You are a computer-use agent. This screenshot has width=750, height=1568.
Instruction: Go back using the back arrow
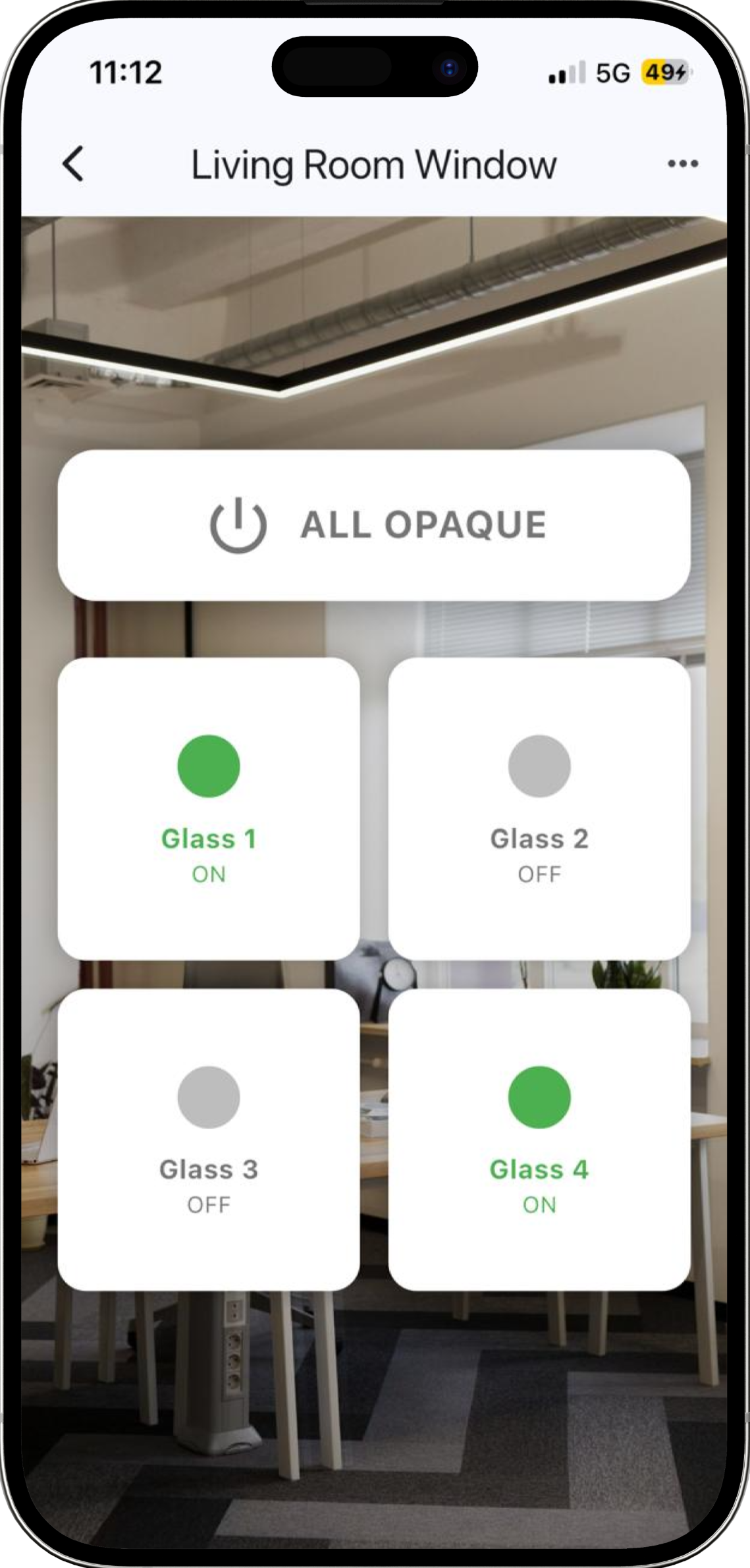point(73,163)
